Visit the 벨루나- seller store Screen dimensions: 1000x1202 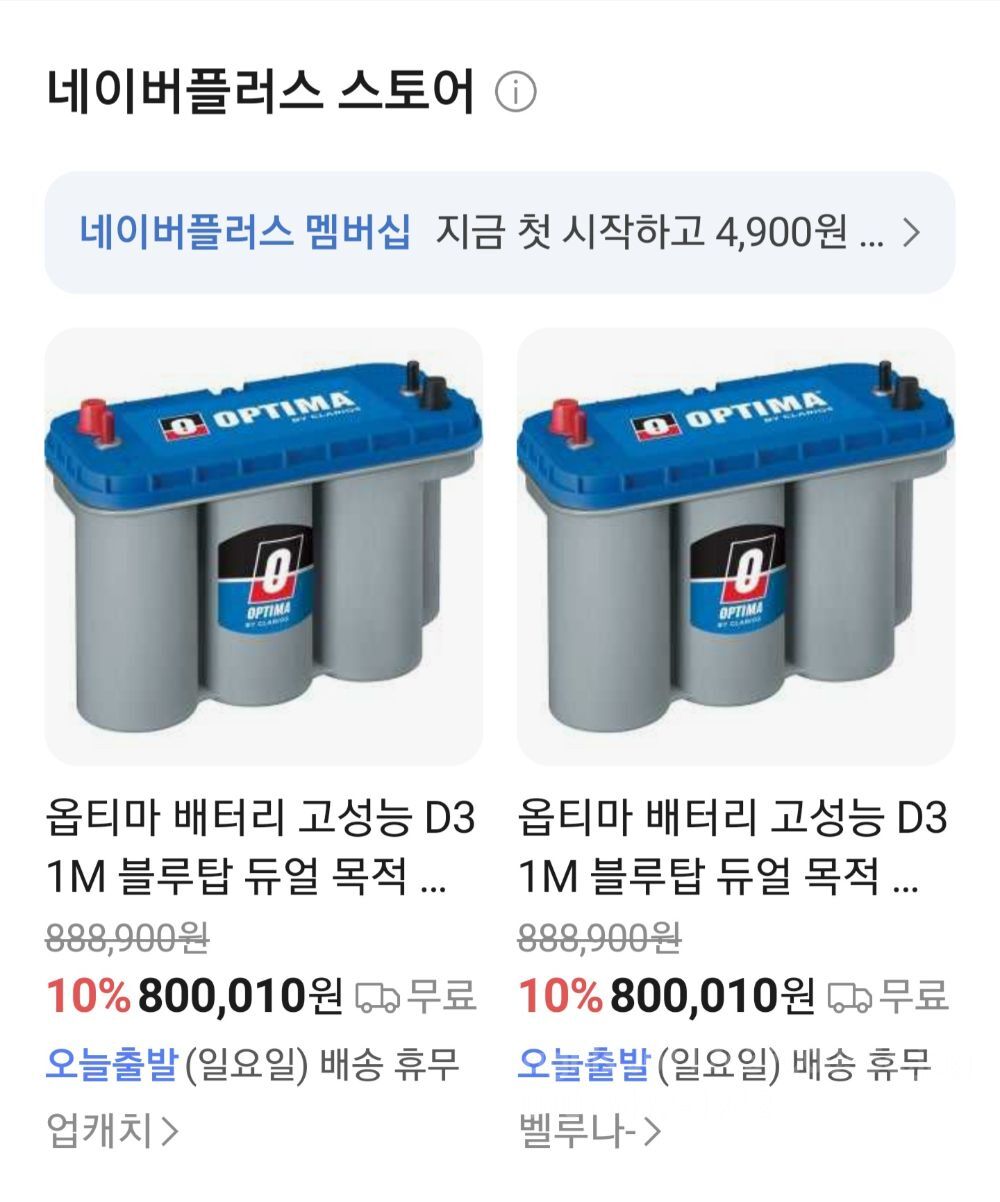[589, 1132]
